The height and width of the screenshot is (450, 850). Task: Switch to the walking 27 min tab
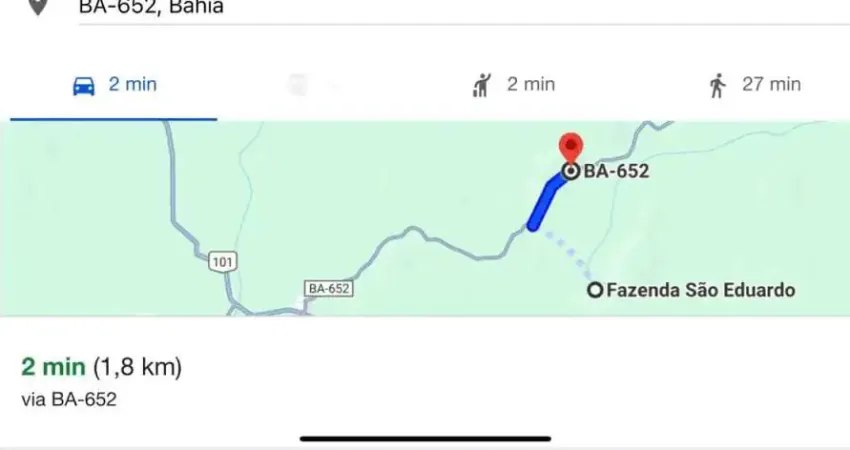(x=755, y=85)
